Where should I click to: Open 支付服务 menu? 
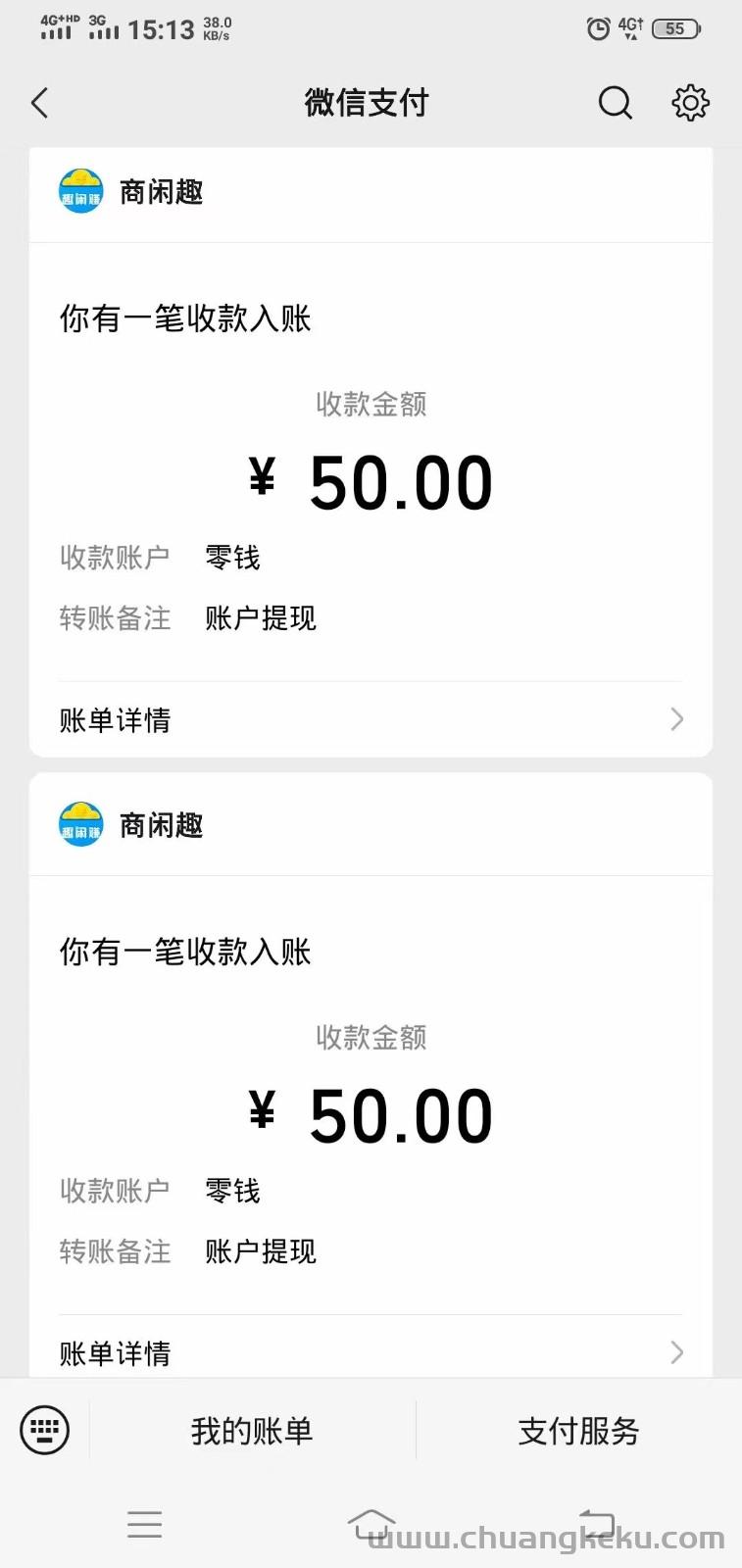tap(579, 1431)
